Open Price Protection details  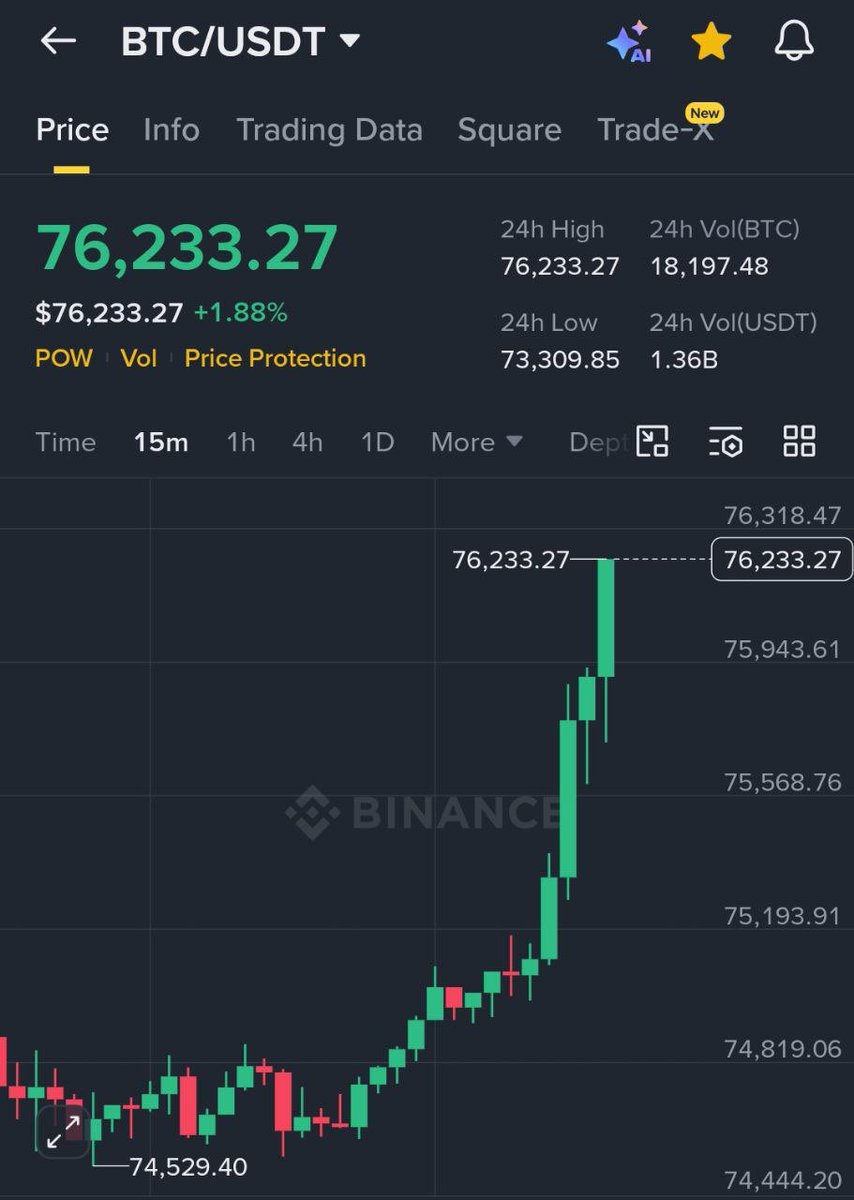coord(275,358)
